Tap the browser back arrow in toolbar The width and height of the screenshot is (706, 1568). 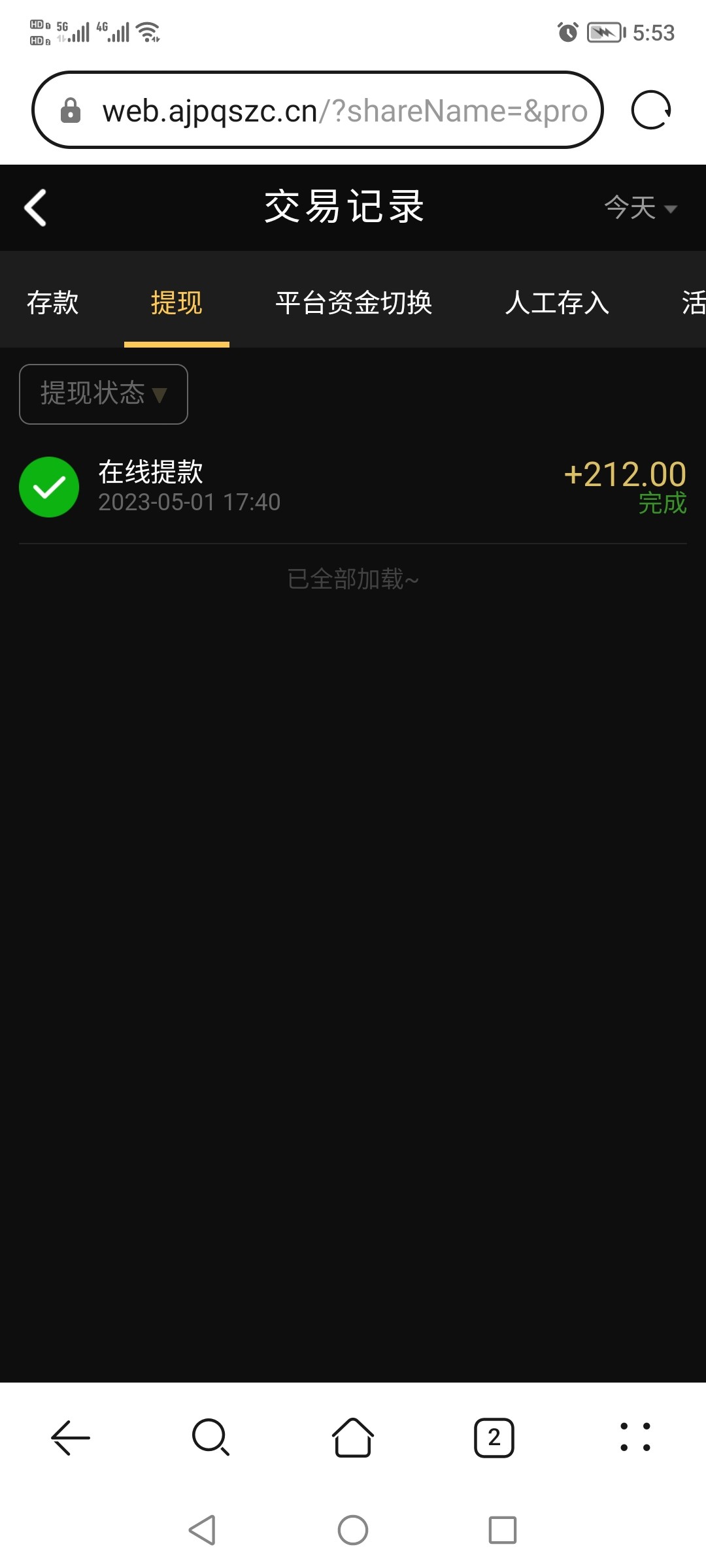point(71,1437)
